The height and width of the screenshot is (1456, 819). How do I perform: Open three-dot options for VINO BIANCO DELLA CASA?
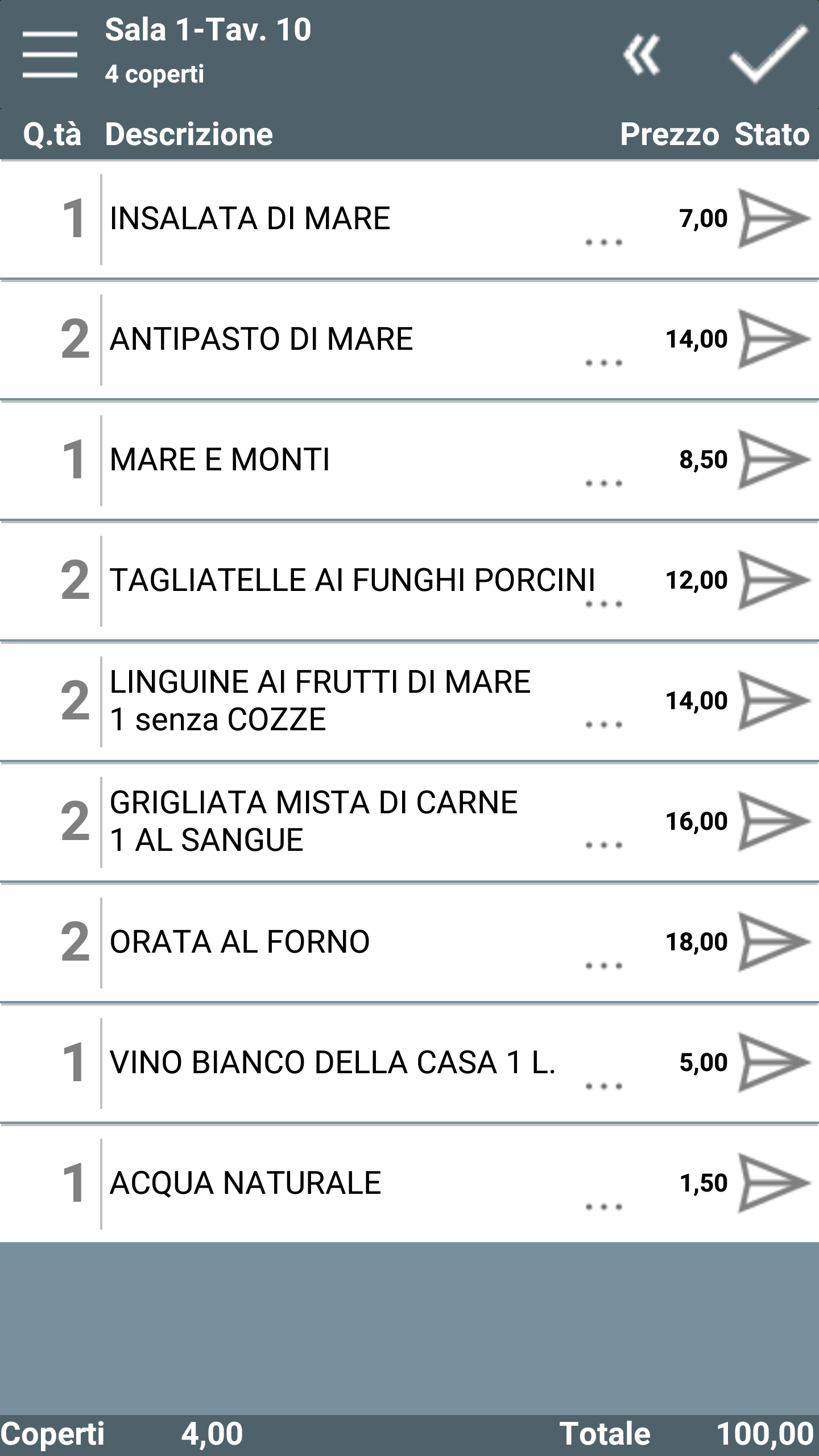604,1086
